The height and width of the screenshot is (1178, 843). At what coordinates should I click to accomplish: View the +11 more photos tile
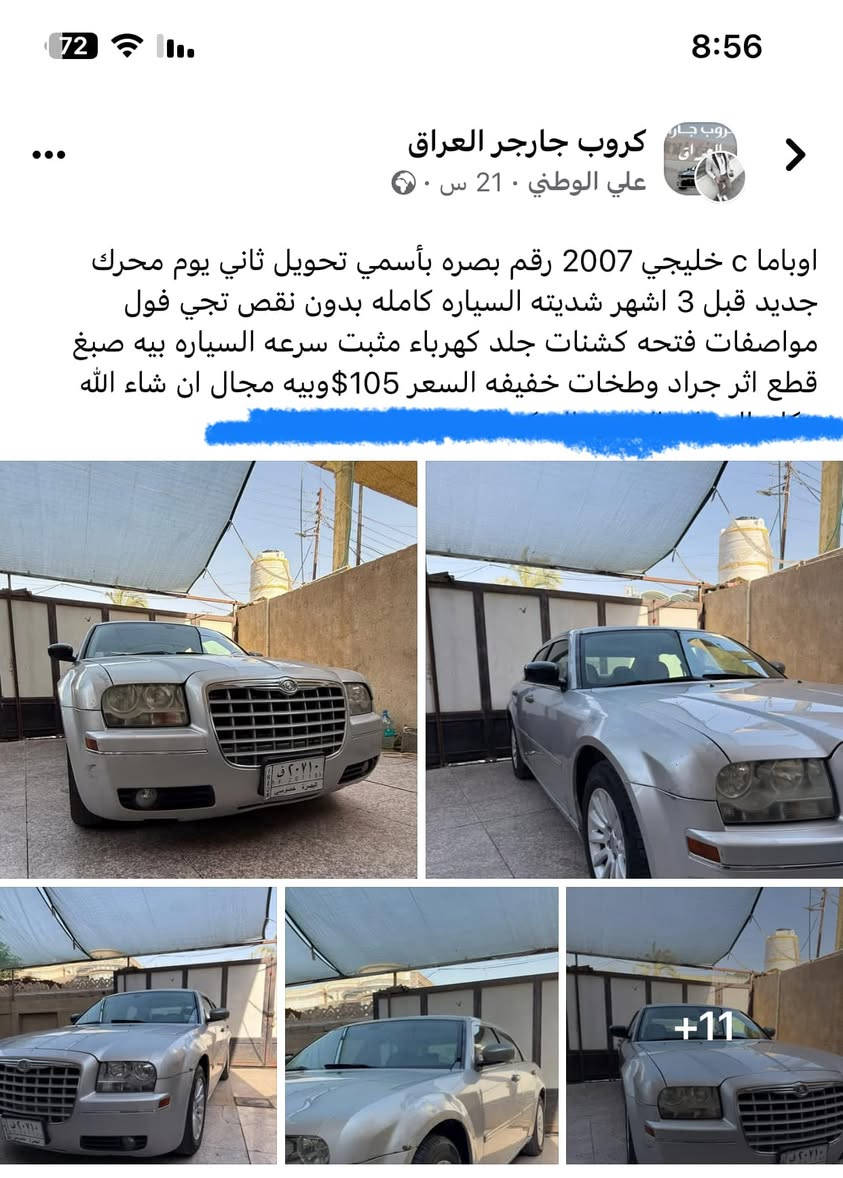(704, 1025)
